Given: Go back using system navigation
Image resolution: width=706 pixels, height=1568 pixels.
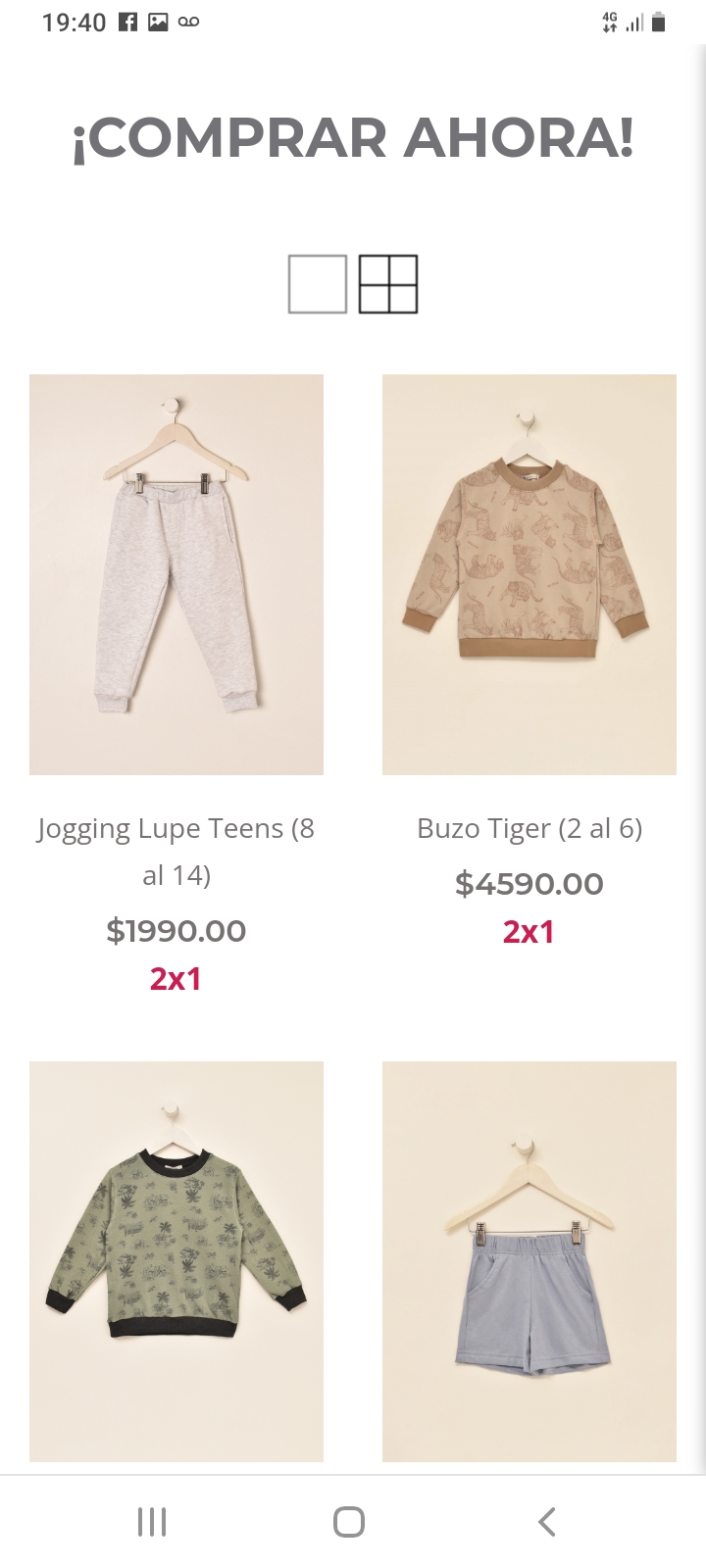Looking at the screenshot, I should [547, 1522].
